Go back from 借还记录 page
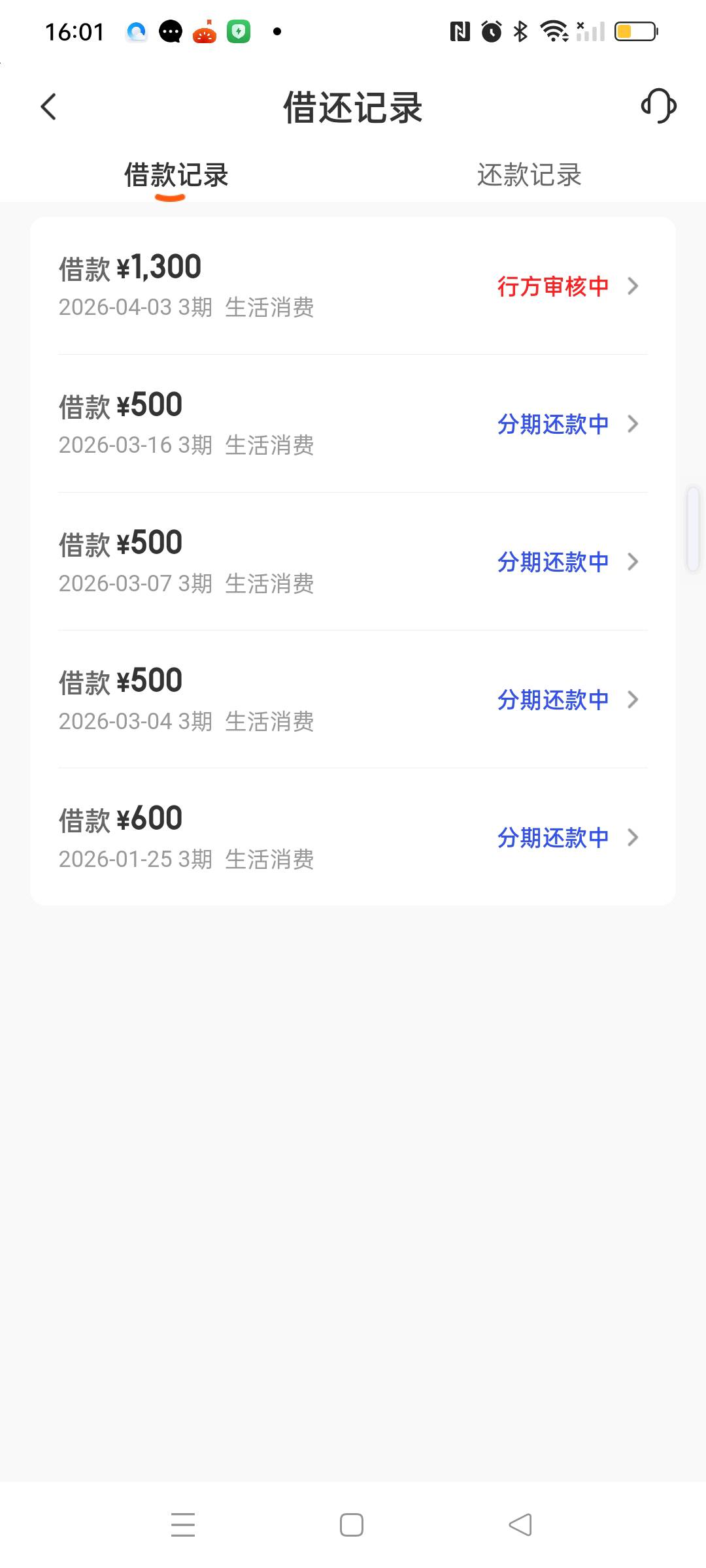The height and width of the screenshot is (1568, 706). [49, 106]
